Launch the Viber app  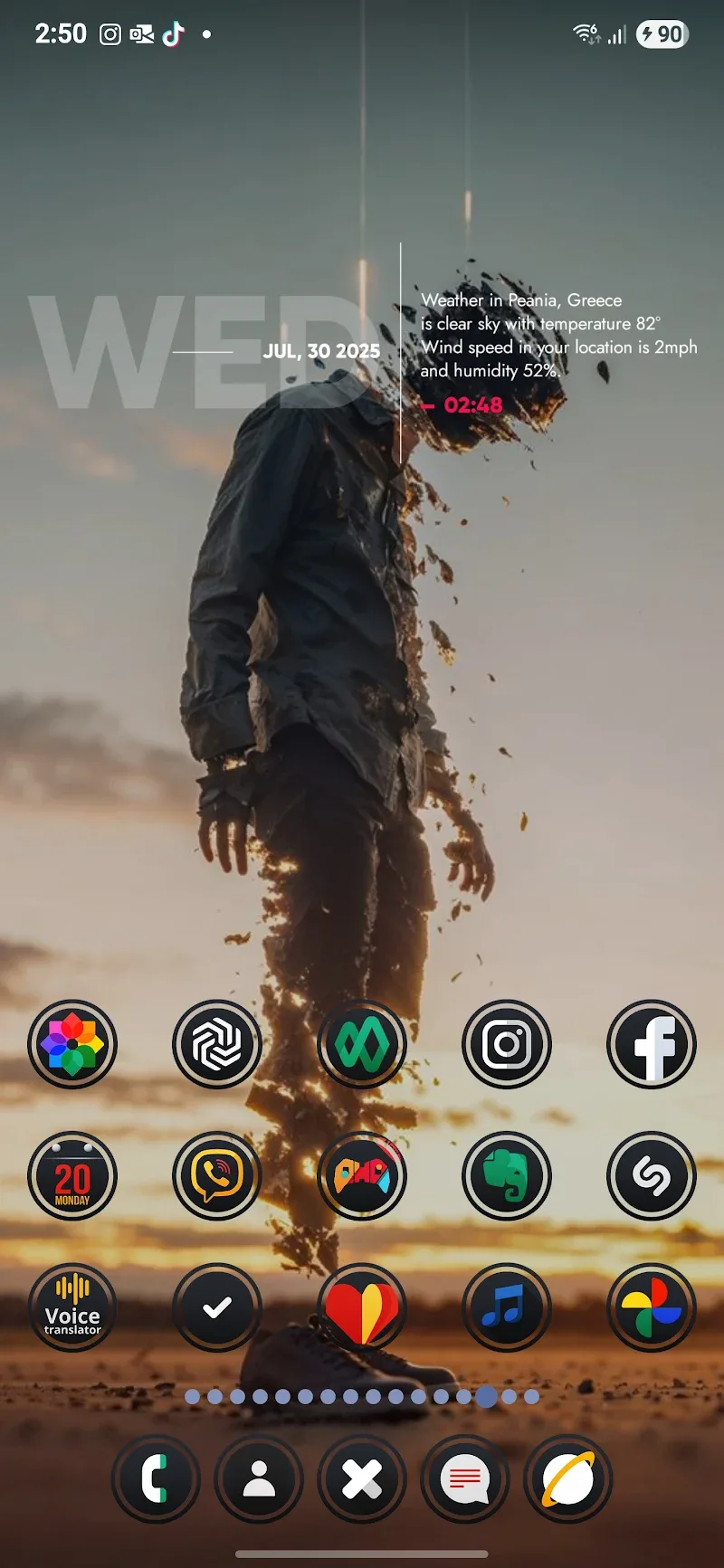[x=217, y=1176]
